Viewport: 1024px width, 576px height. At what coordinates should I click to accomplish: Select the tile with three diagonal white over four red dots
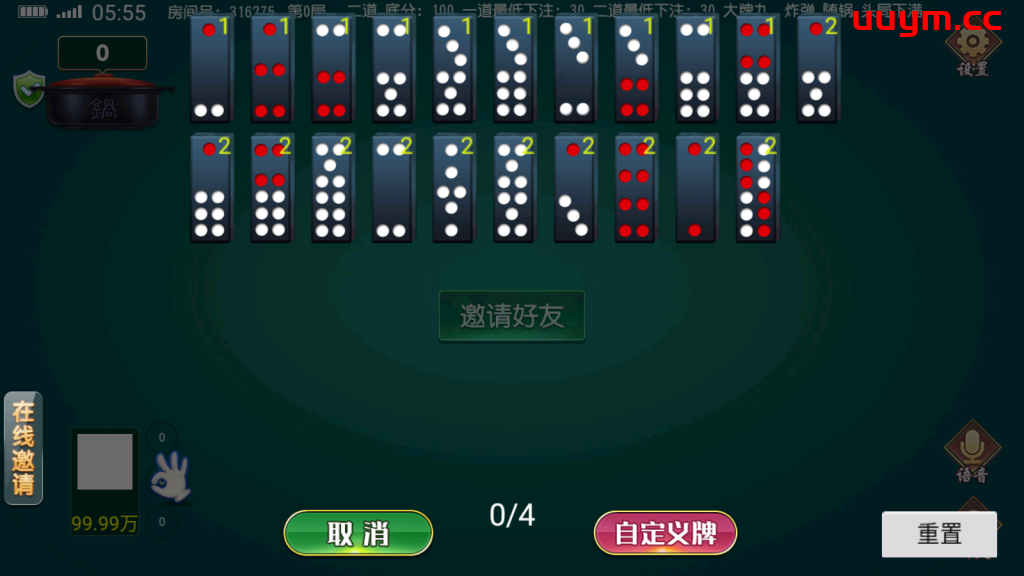click(x=635, y=70)
